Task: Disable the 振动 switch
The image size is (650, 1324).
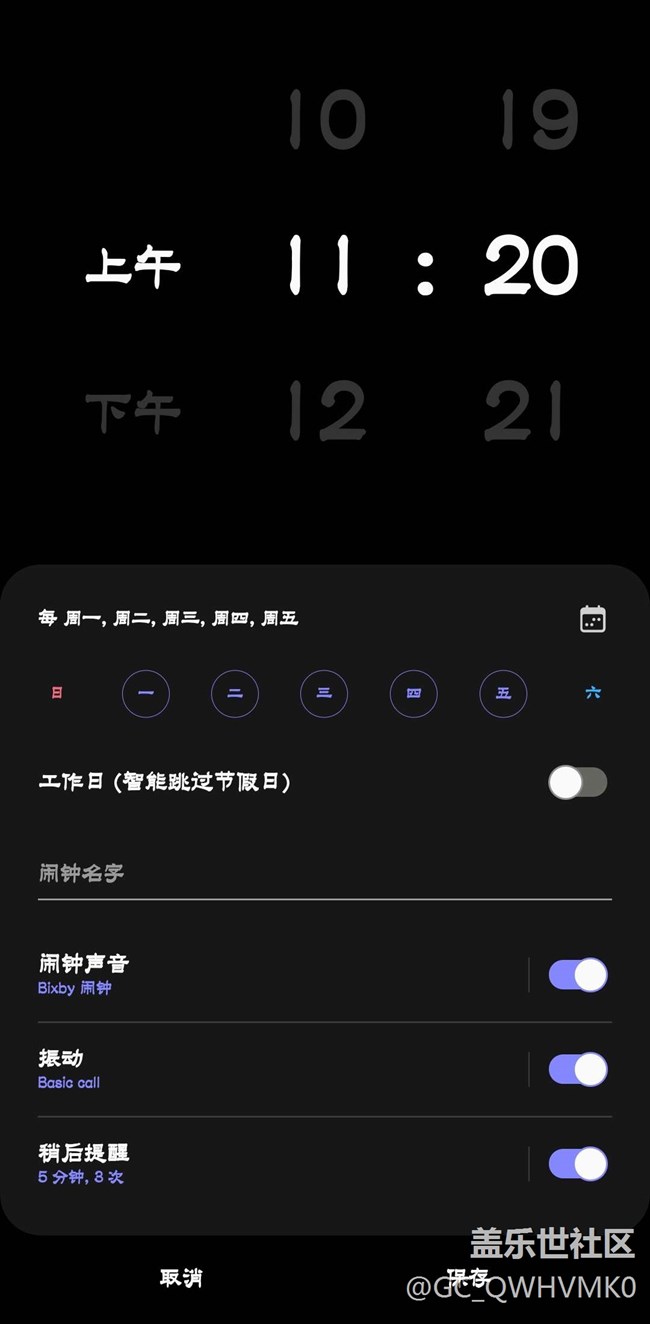Action: (x=577, y=1069)
